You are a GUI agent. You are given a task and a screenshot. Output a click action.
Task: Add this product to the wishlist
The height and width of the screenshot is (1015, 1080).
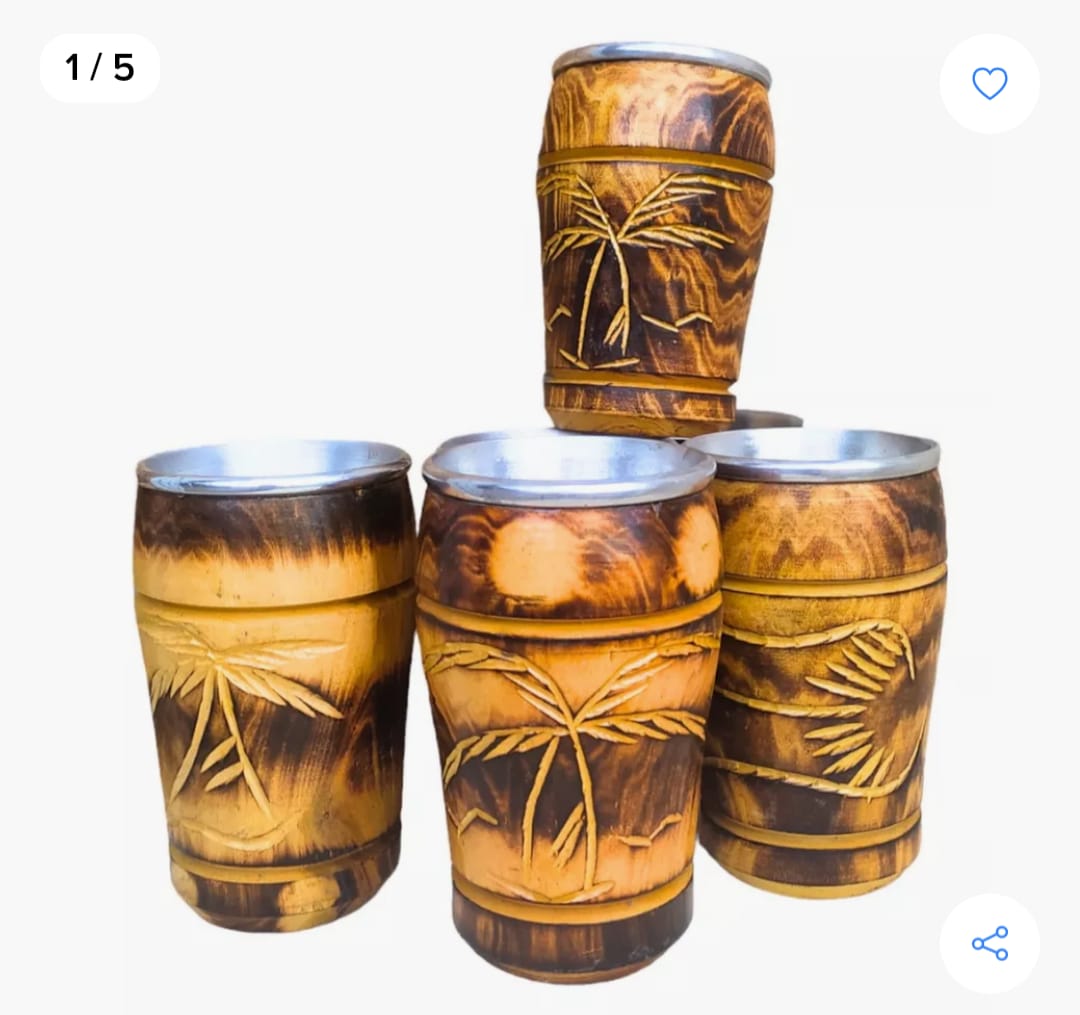(x=989, y=83)
